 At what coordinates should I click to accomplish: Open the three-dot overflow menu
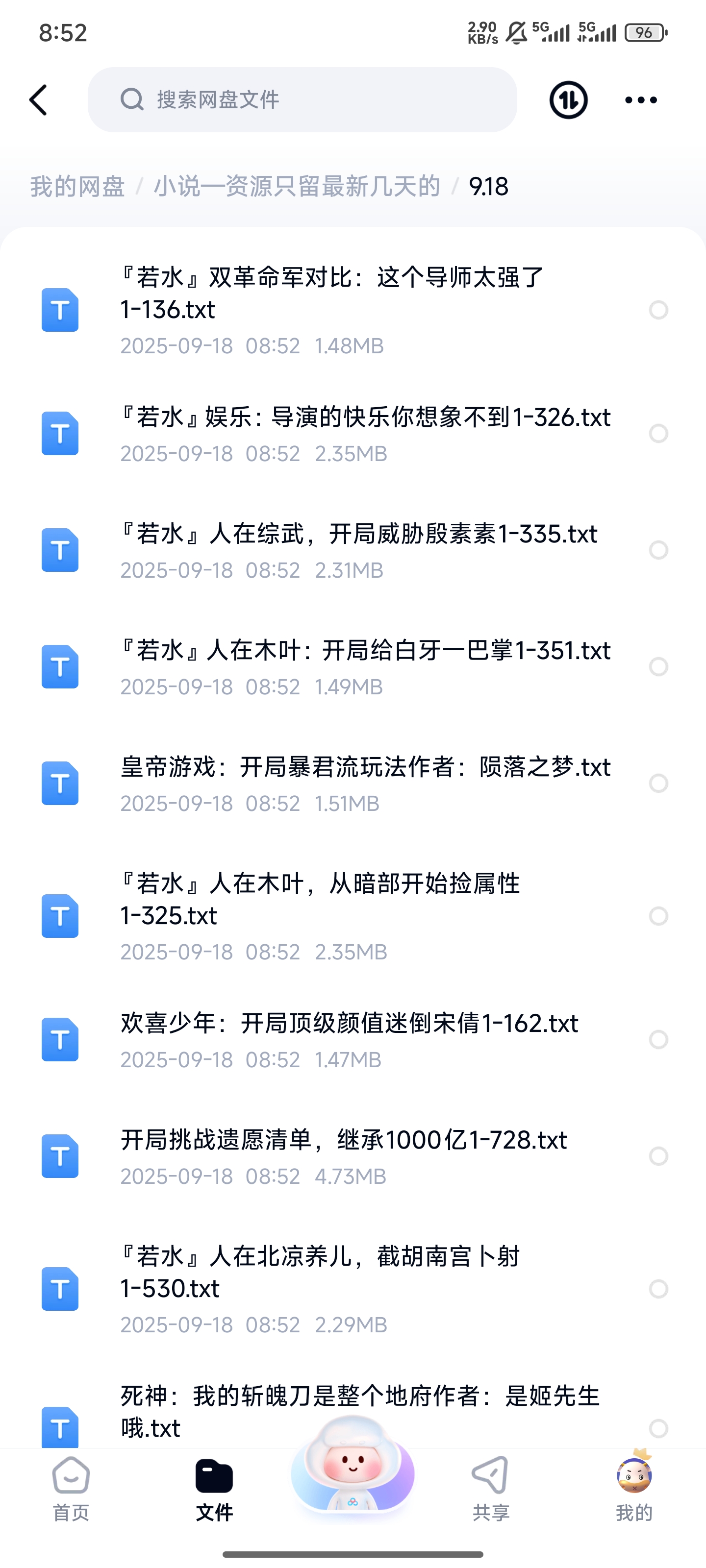pos(641,100)
